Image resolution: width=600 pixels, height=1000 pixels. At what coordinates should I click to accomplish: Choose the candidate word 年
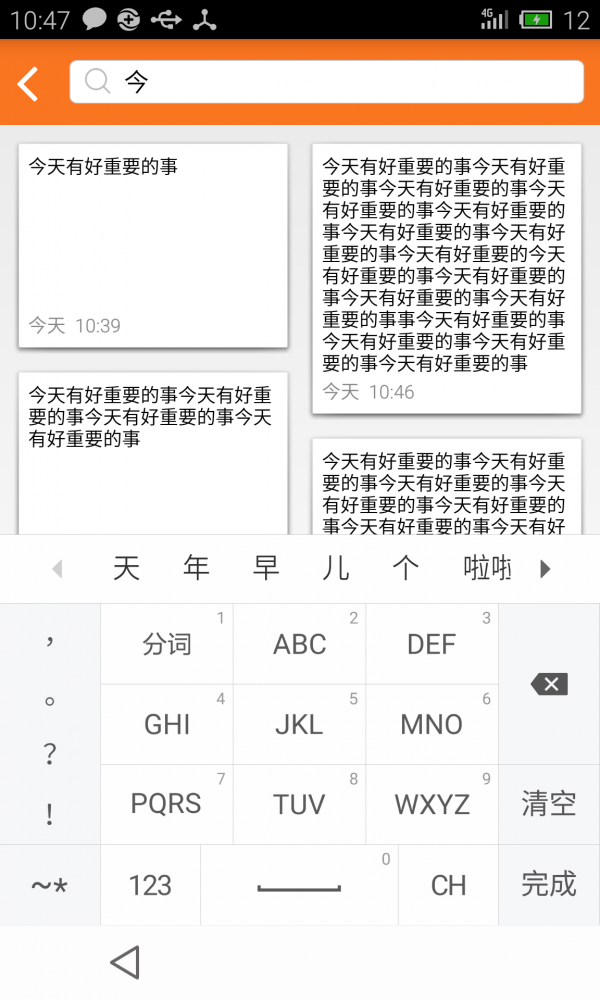click(196, 569)
